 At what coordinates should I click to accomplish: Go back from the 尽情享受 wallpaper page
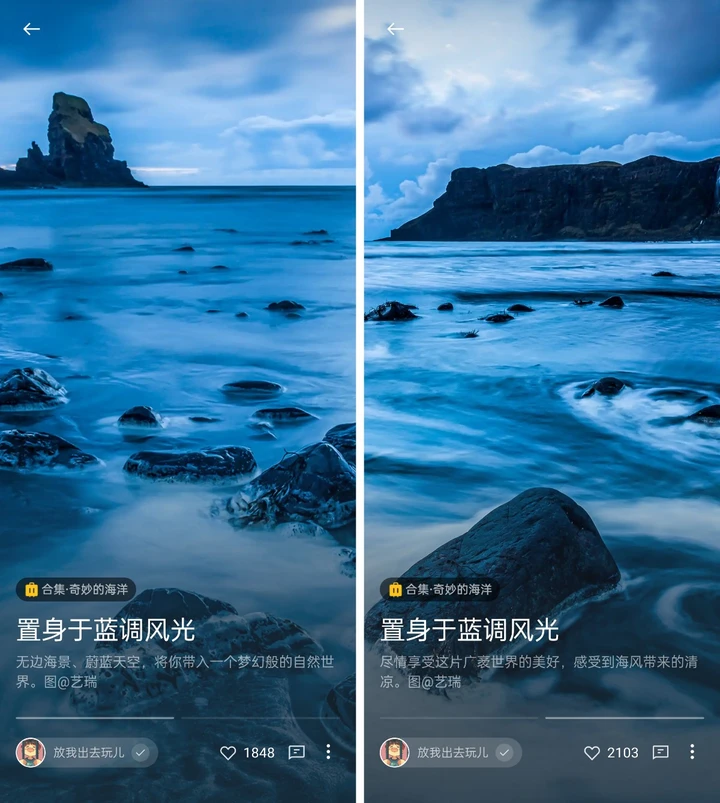click(x=396, y=29)
